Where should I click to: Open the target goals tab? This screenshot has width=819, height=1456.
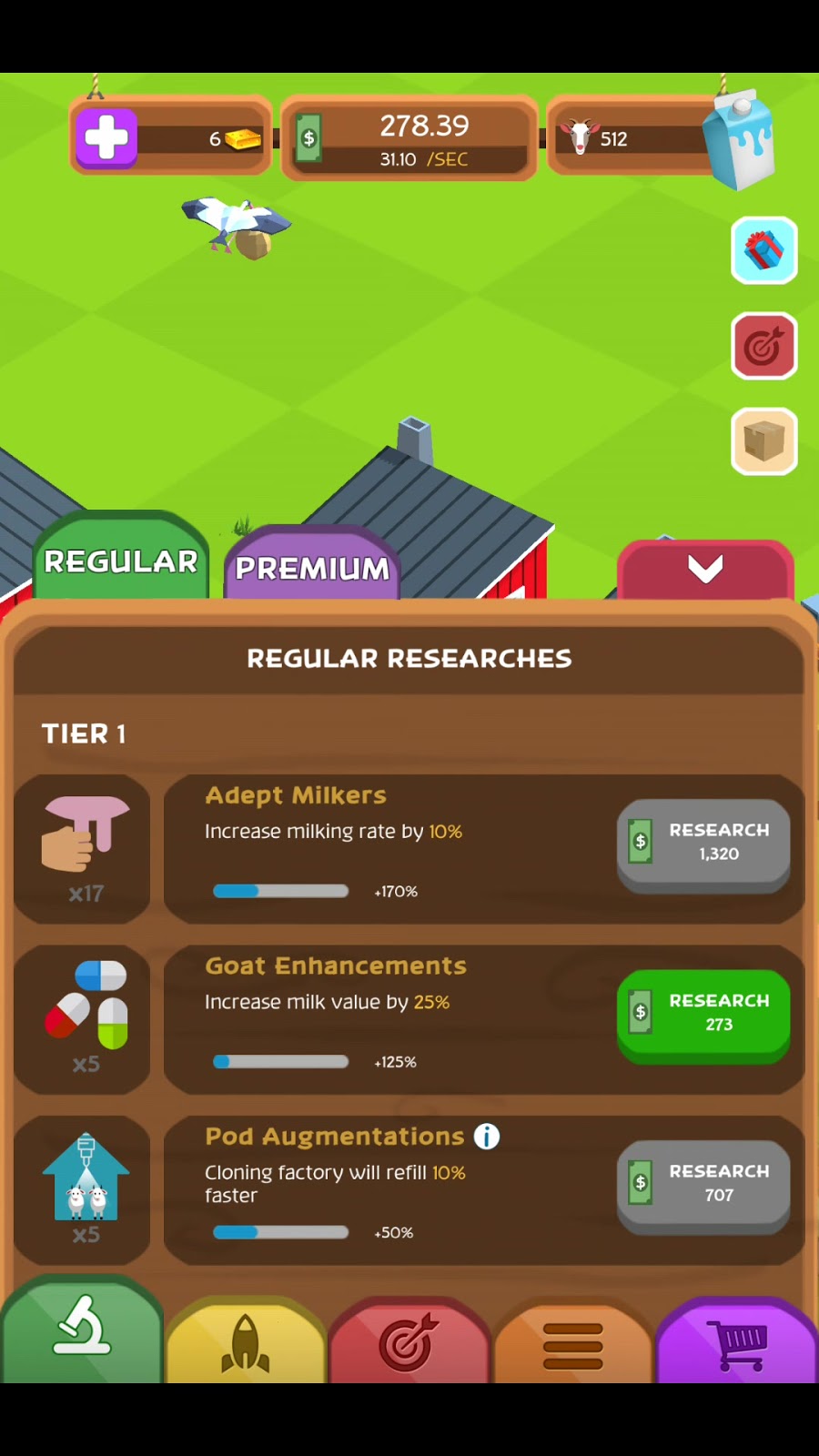(x=409, y=1344)
